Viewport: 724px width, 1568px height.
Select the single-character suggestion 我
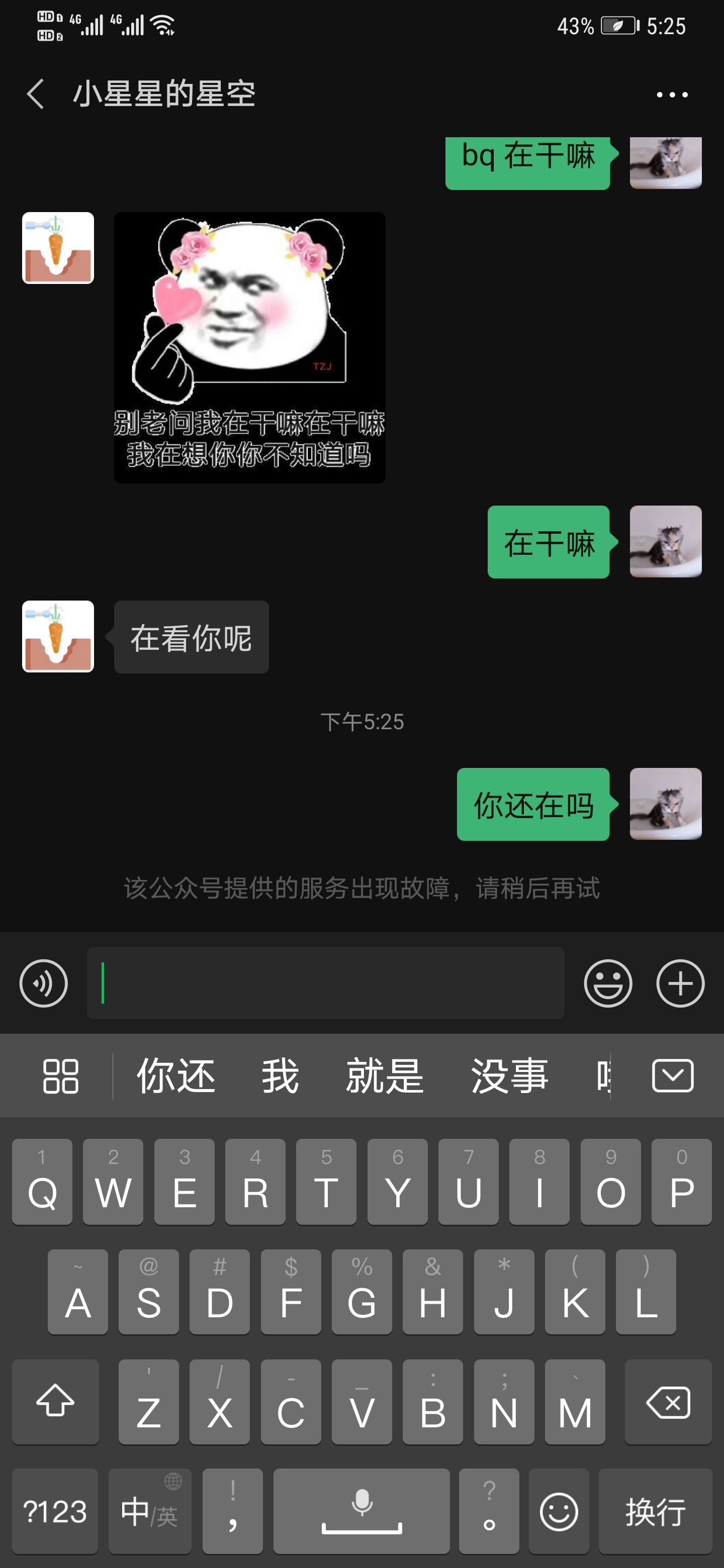click(280, 1075)
